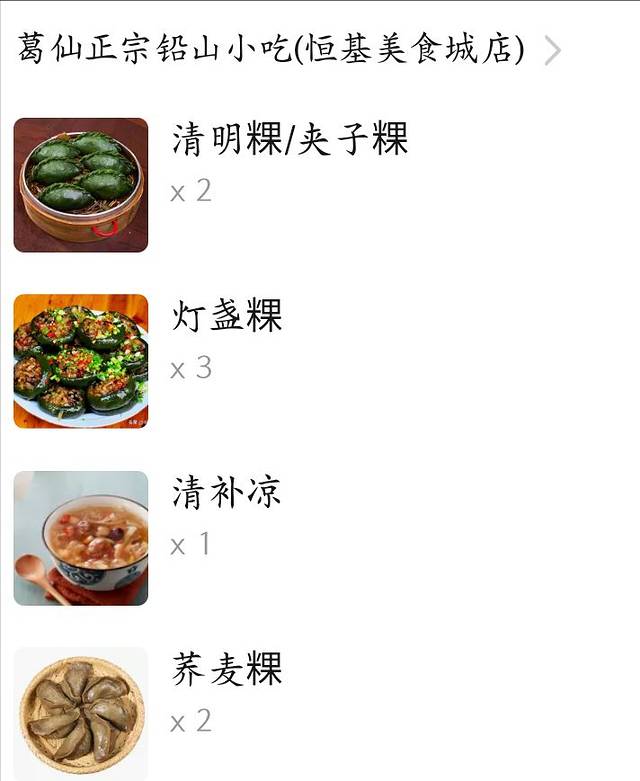View the 灯盏粿 dish
The image size is (640, 781).
tap(227, 316)
